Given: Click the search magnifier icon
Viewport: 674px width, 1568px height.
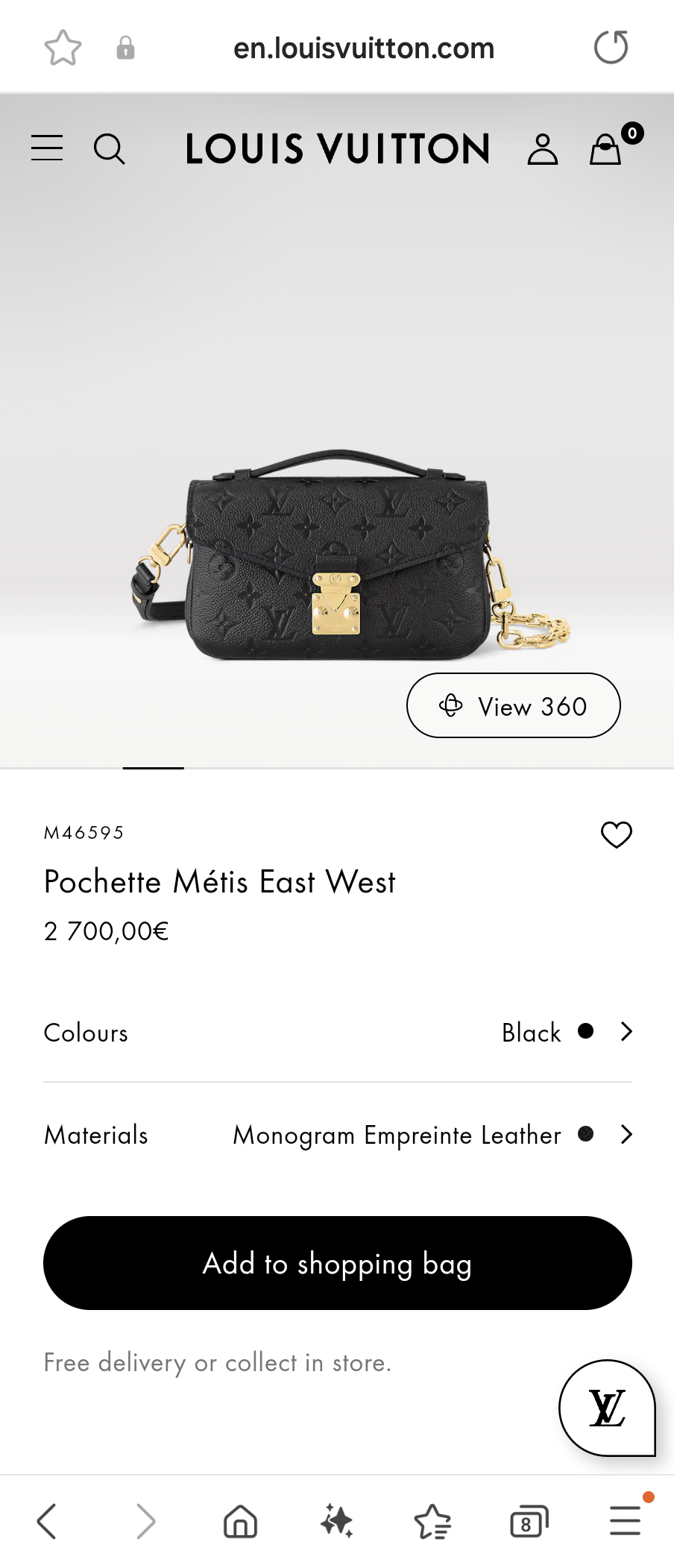Looking at the screenshot, I should coord(110,148).
